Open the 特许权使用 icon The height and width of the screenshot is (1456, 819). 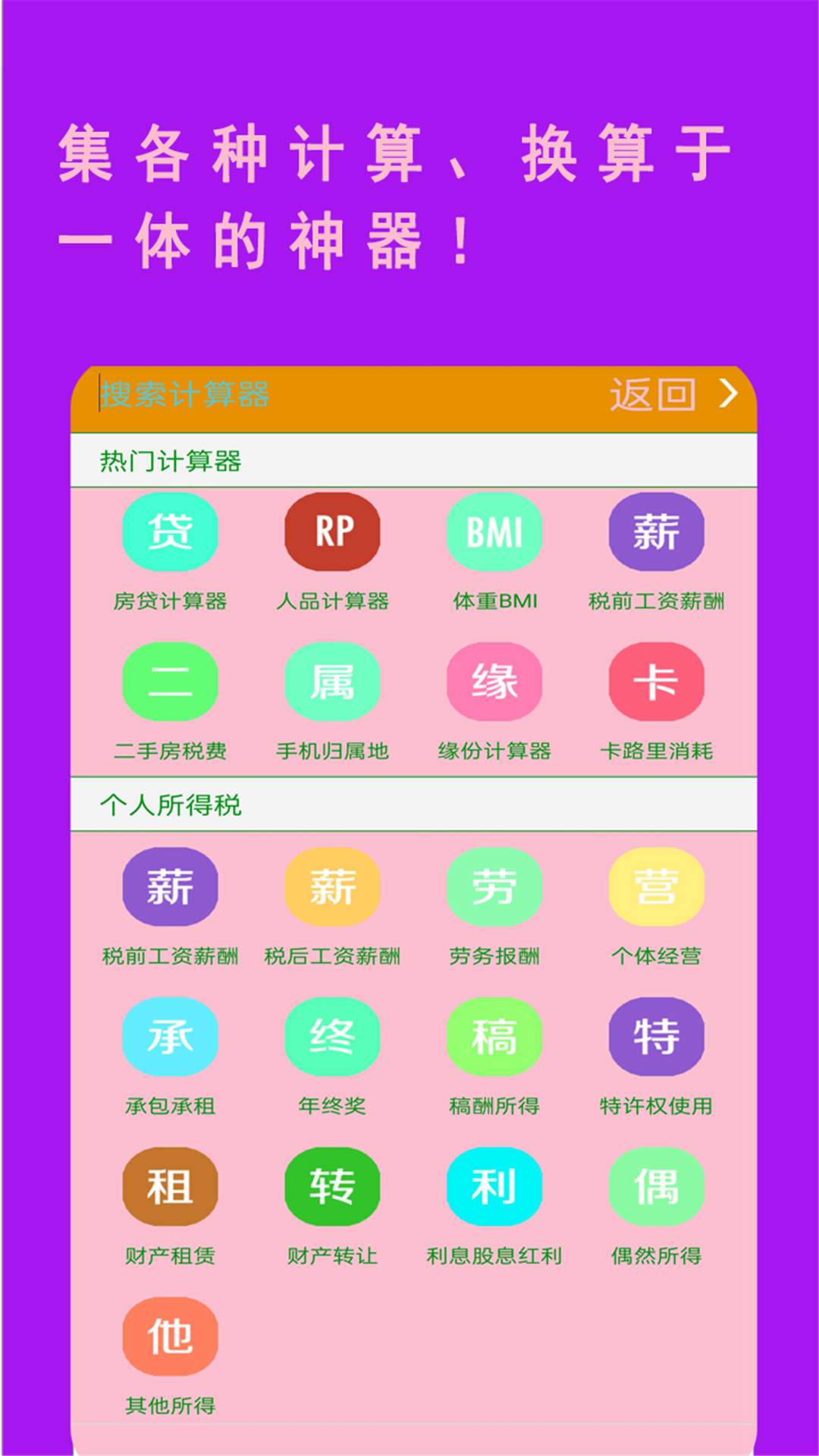click(657, 1037)
